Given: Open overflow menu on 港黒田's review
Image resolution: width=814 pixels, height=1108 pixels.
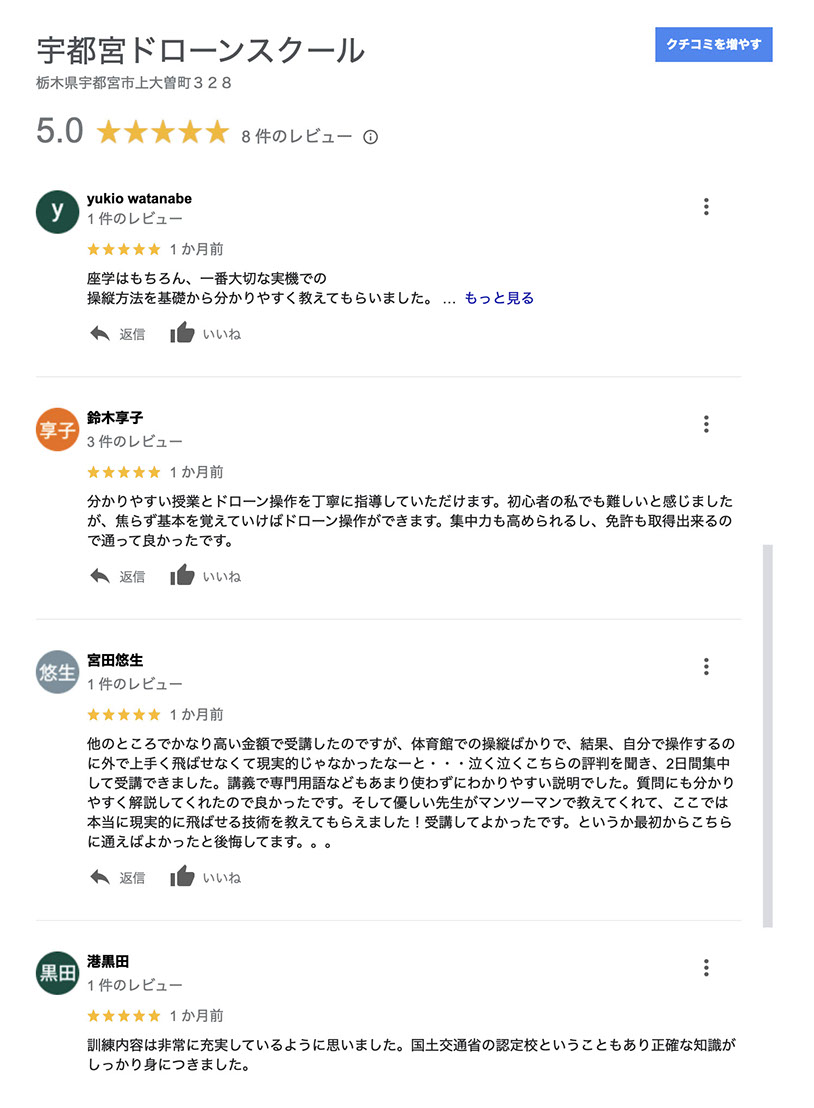Looking at the screenshot, I should [706, 967].
